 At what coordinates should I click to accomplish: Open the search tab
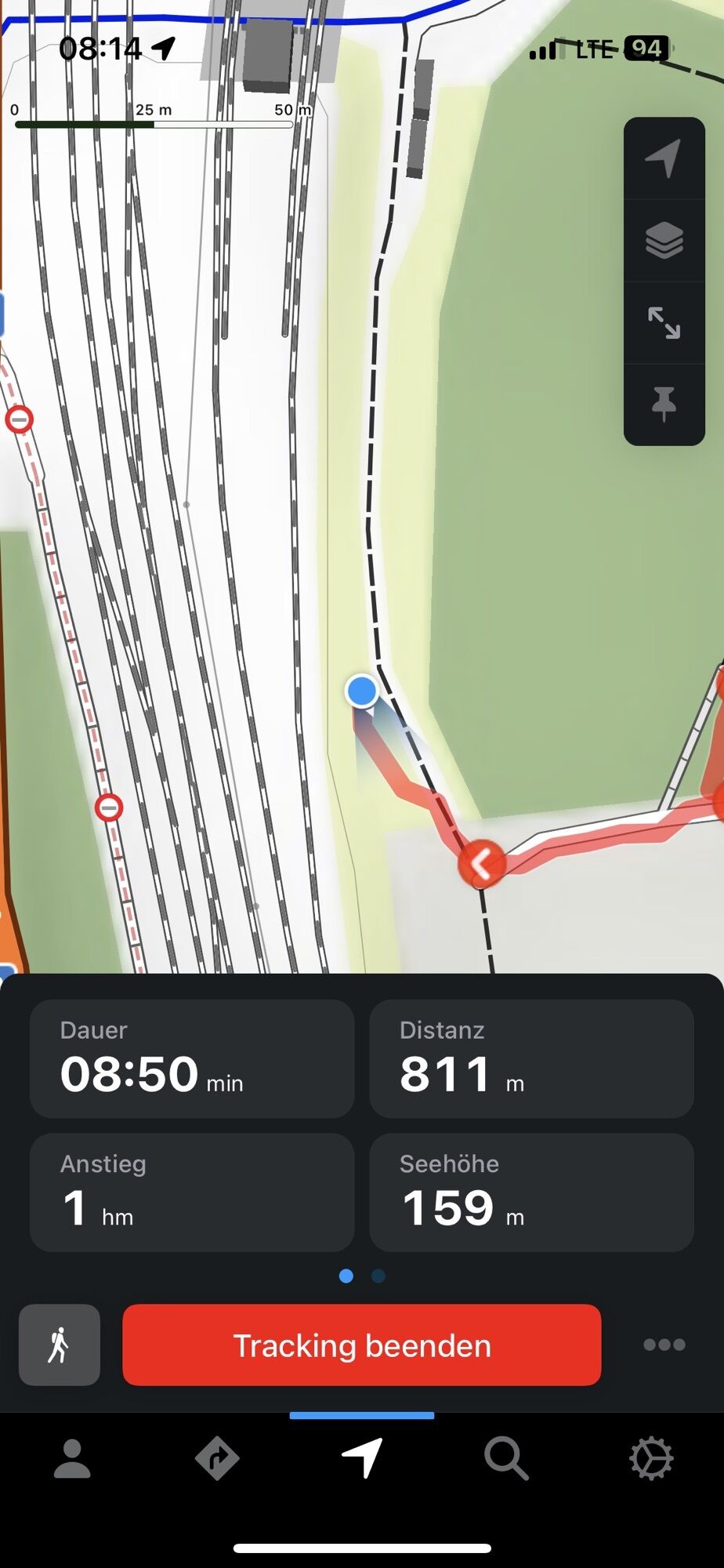click(x=506, y=1459)
